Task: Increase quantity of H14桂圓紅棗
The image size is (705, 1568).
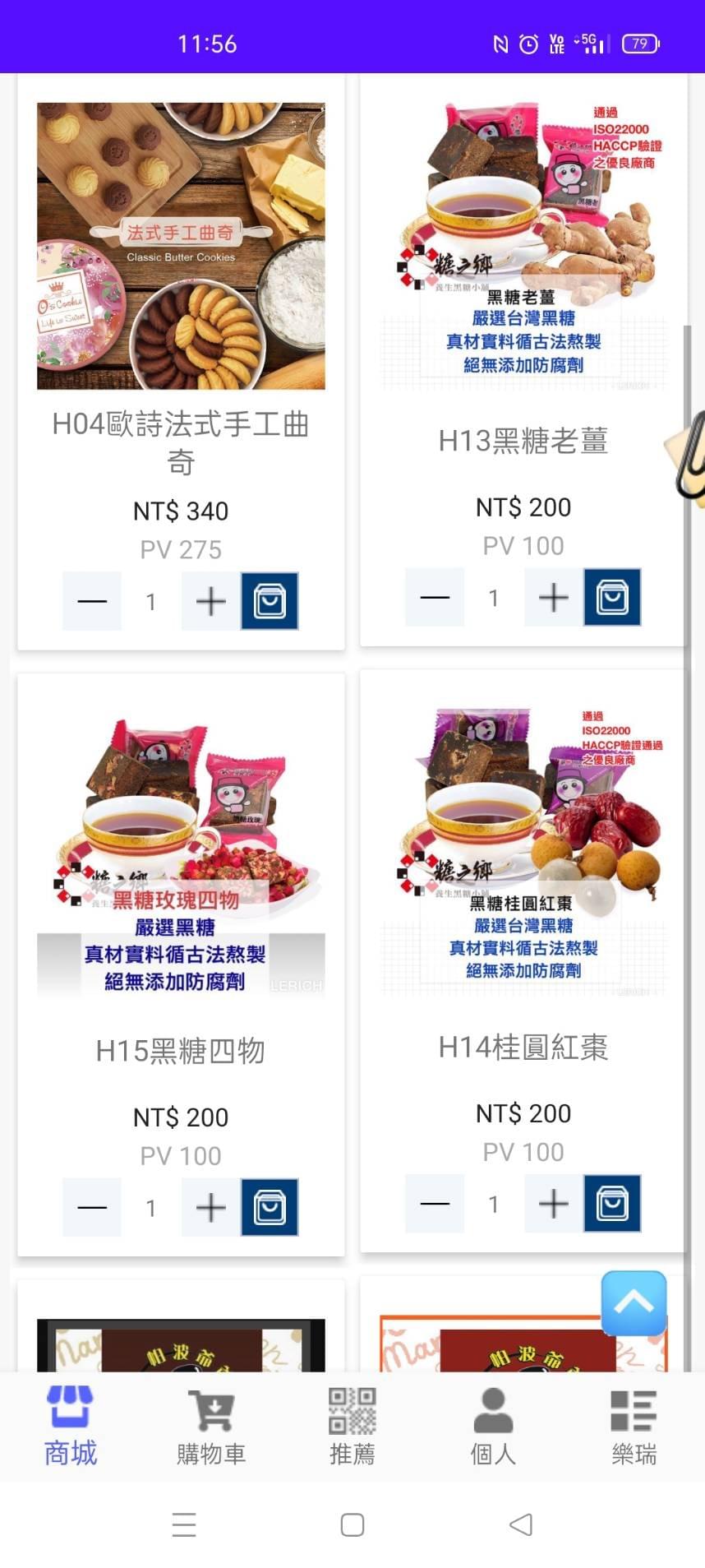Action: coord(554,1204)
